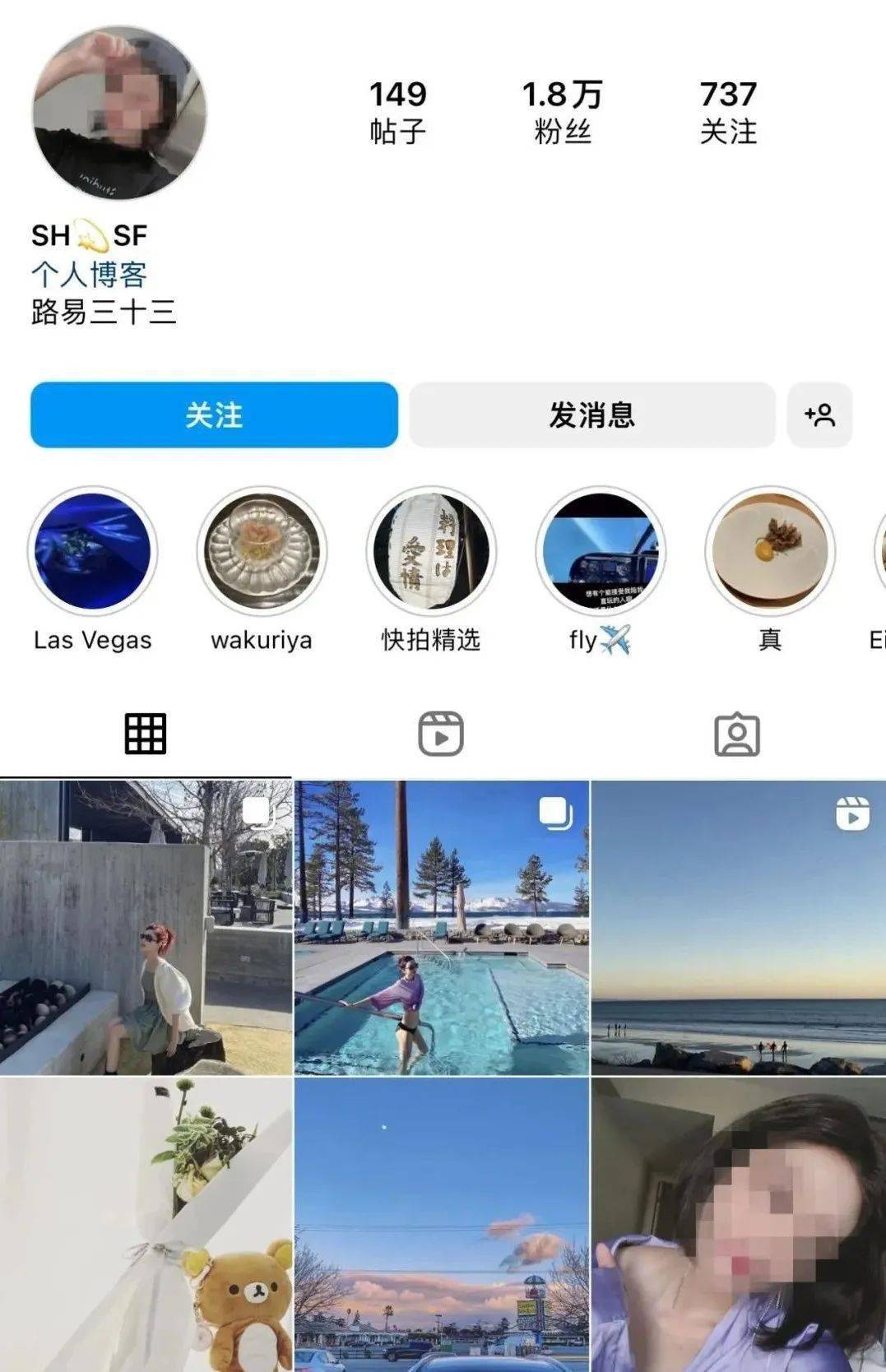Open the Las Vegas story highlight
This screenshot has height=1372, width=886.
(92, 550)
